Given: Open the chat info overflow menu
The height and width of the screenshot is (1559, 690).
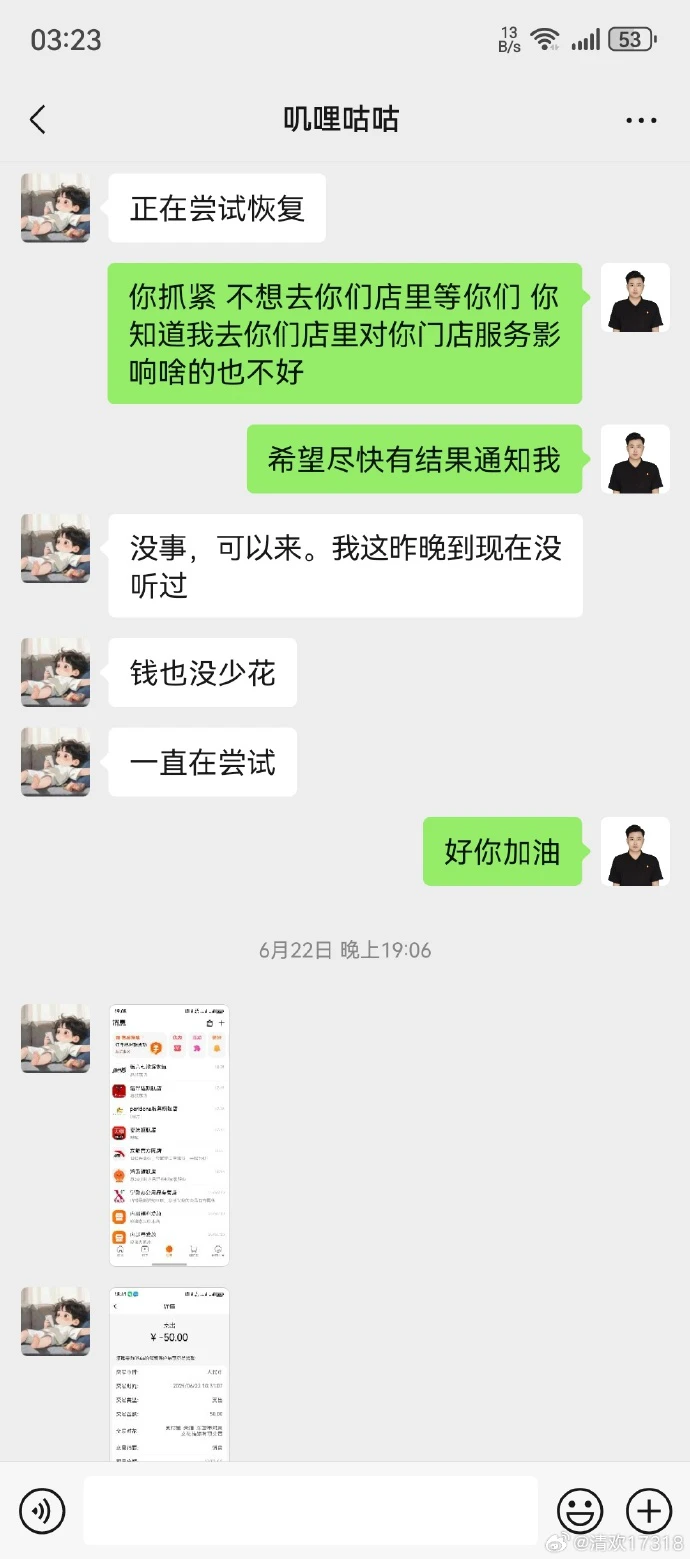Looking at the screenshot, I should pyautogui.click(x=641, y=121).
